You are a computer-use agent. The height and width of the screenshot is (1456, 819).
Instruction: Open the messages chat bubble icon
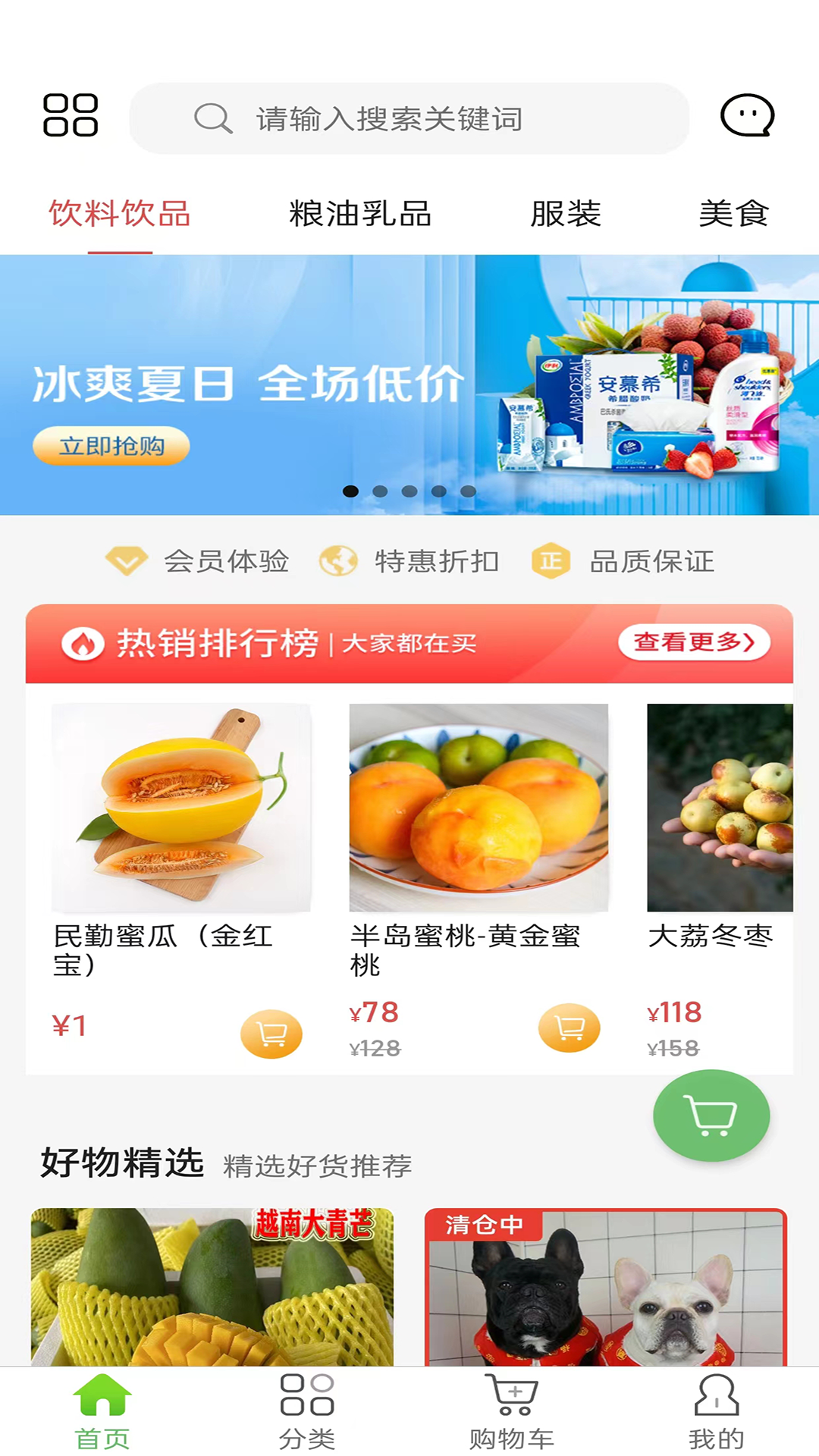click(747, 116)
